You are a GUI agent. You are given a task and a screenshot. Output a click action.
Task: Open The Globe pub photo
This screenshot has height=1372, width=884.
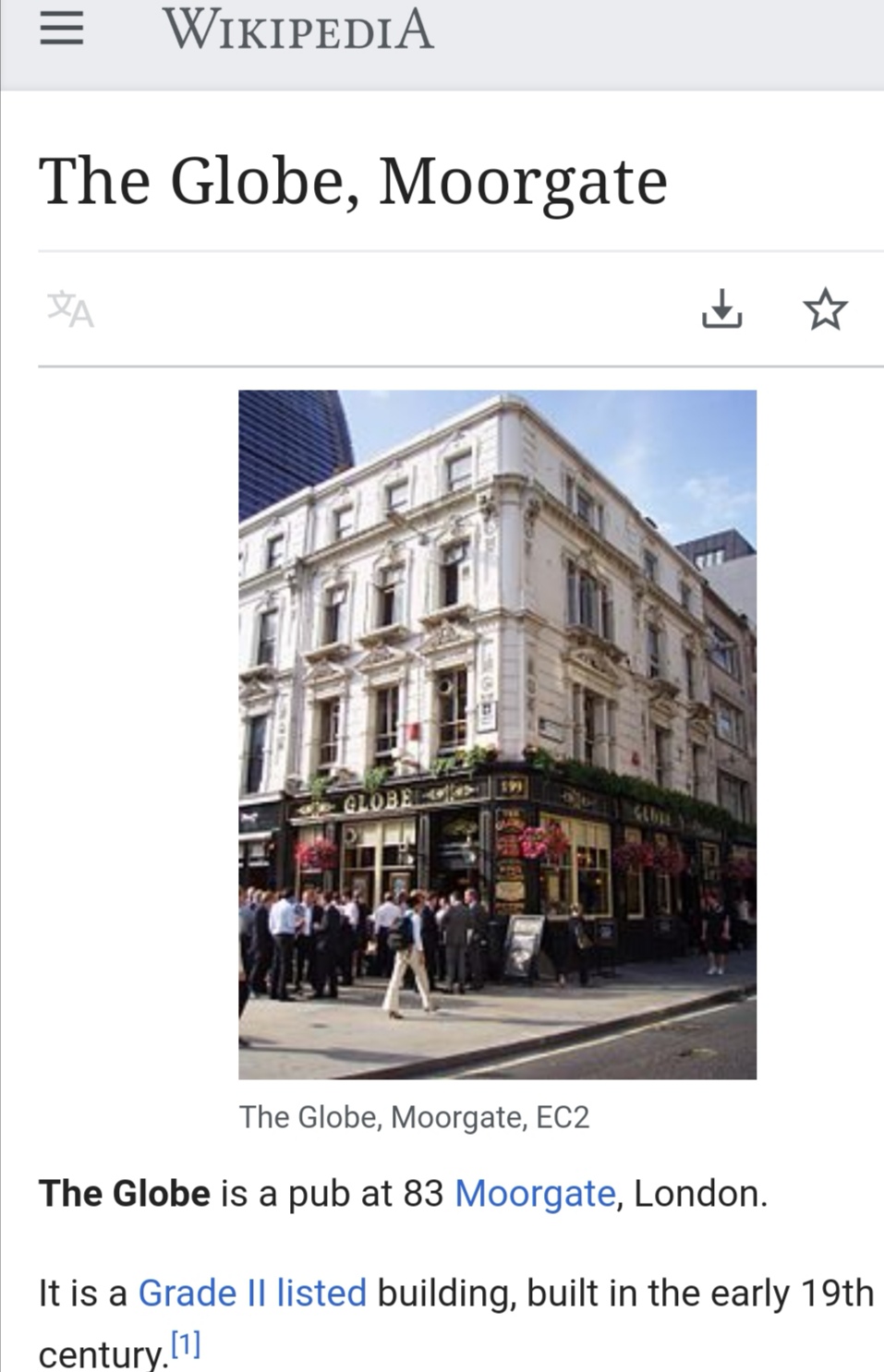coord(497,734)
